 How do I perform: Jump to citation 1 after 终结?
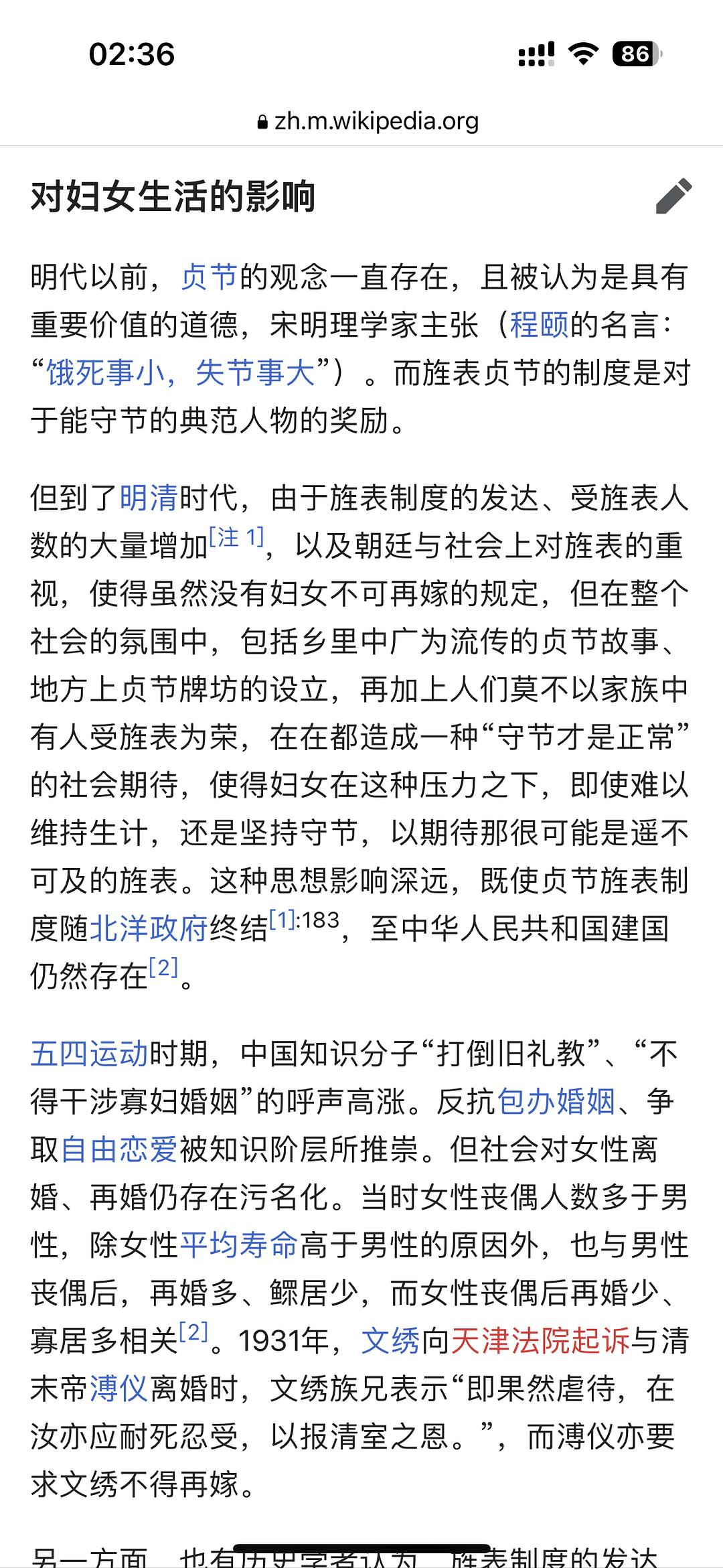click(x=282, y=920)
